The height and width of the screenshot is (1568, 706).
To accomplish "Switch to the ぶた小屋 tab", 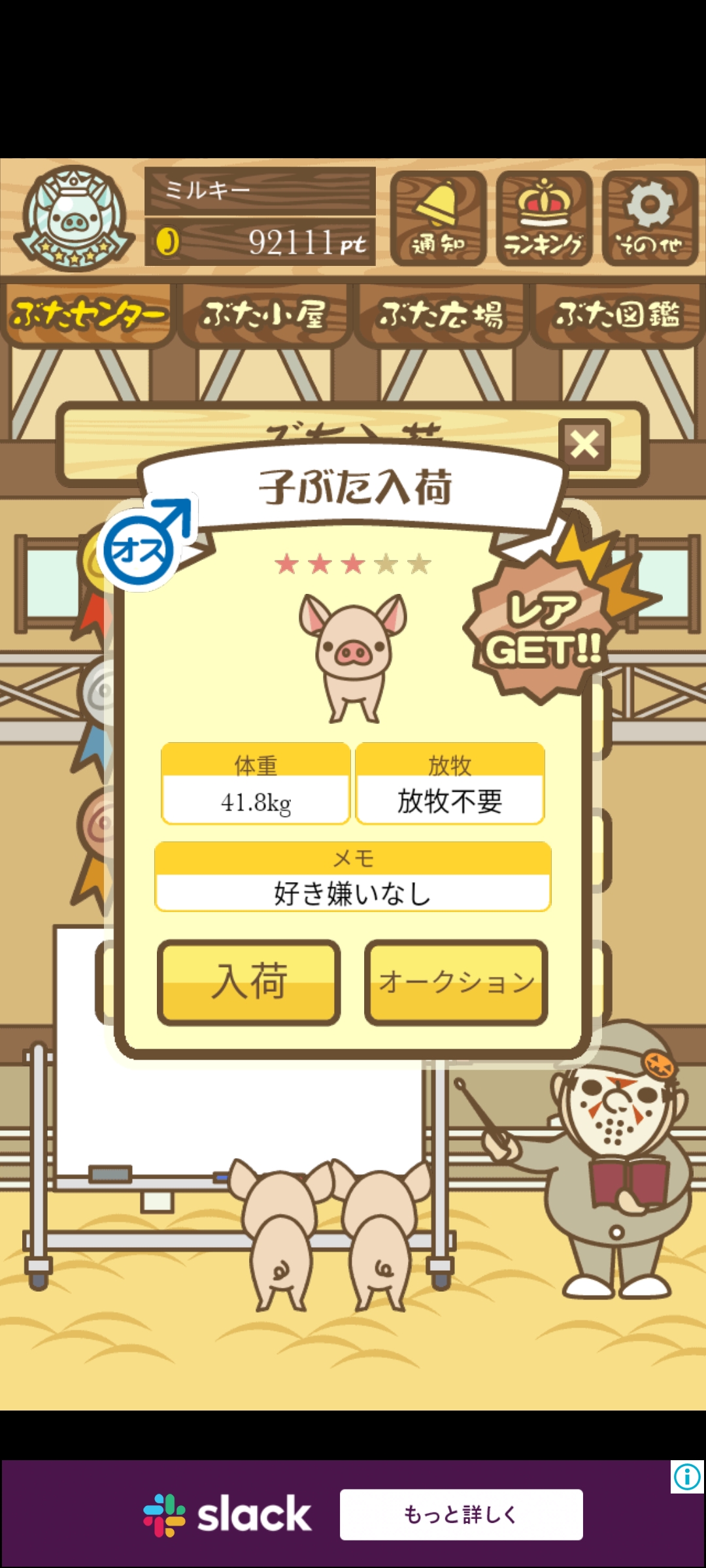I will [264, 315].
